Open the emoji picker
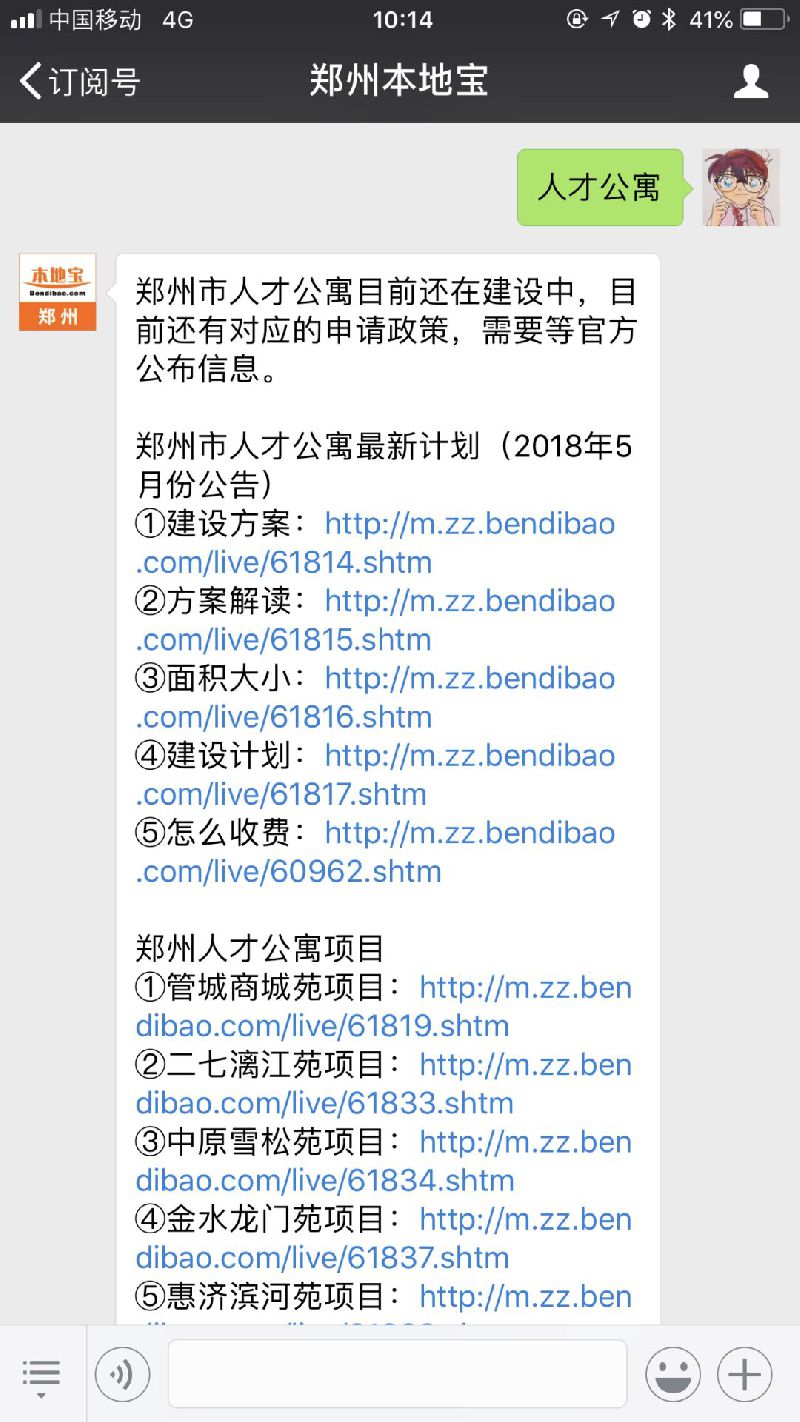The height and width of the screenshot is (1422, 800). [x=673, y=1374]
